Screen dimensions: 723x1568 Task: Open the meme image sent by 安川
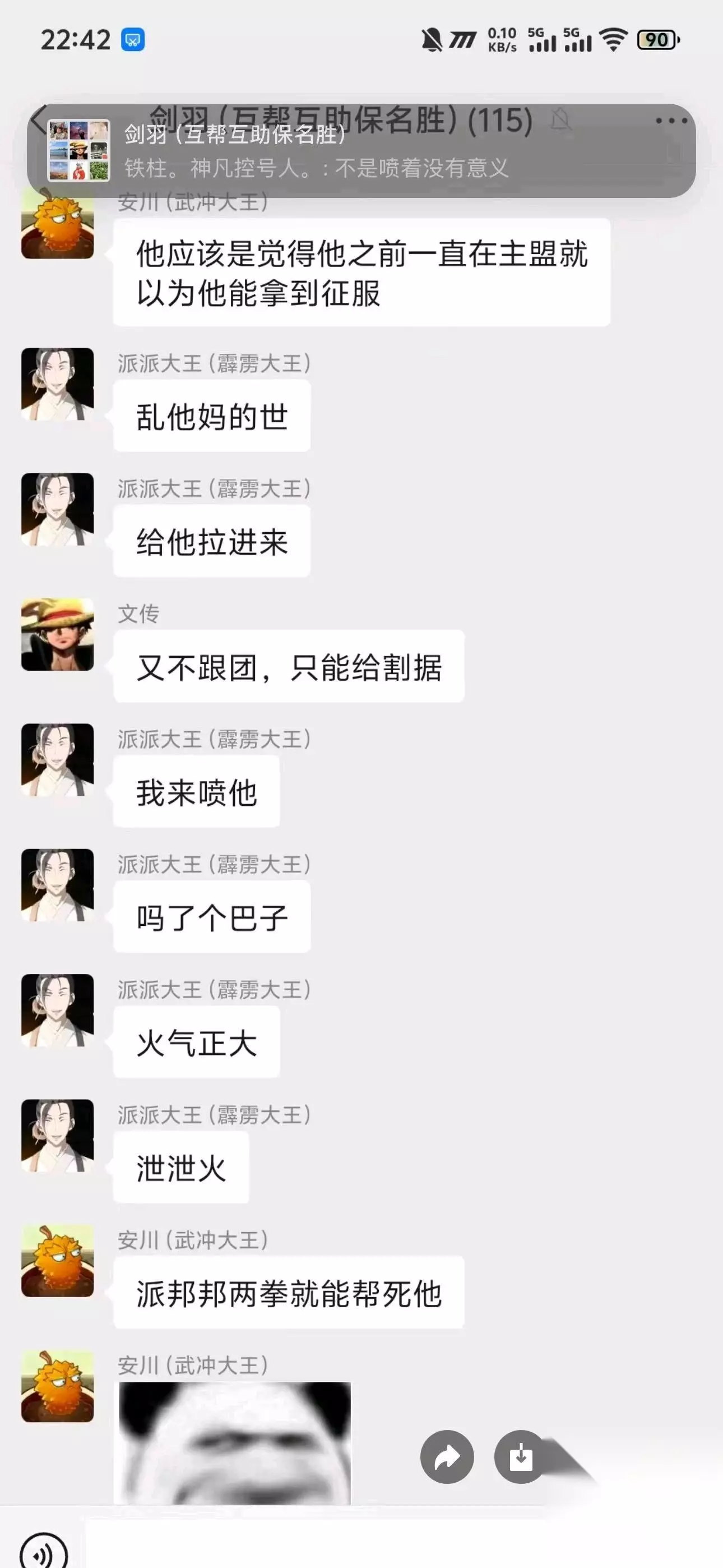coord(235,1442)
